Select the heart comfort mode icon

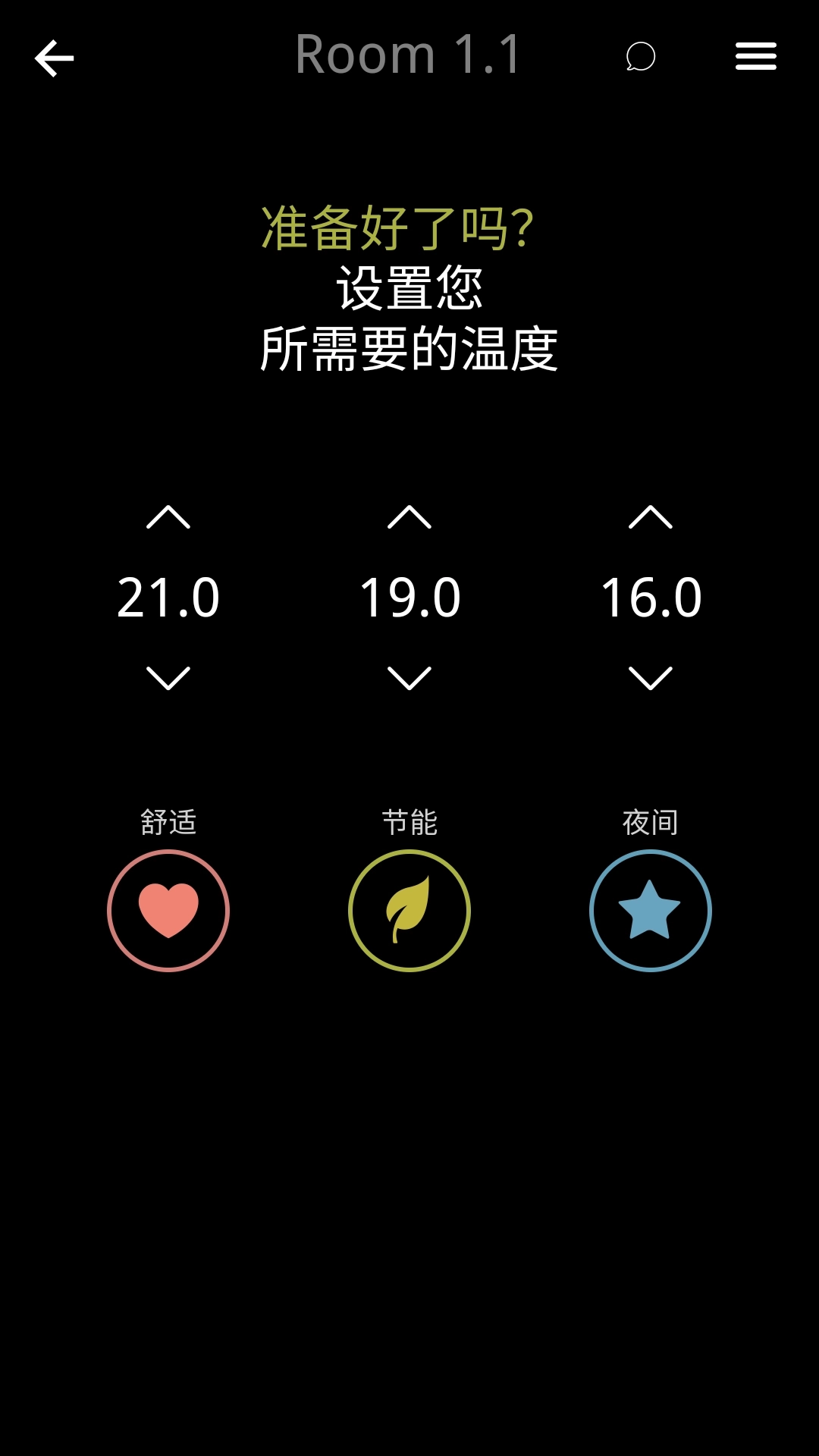point(168,910)
